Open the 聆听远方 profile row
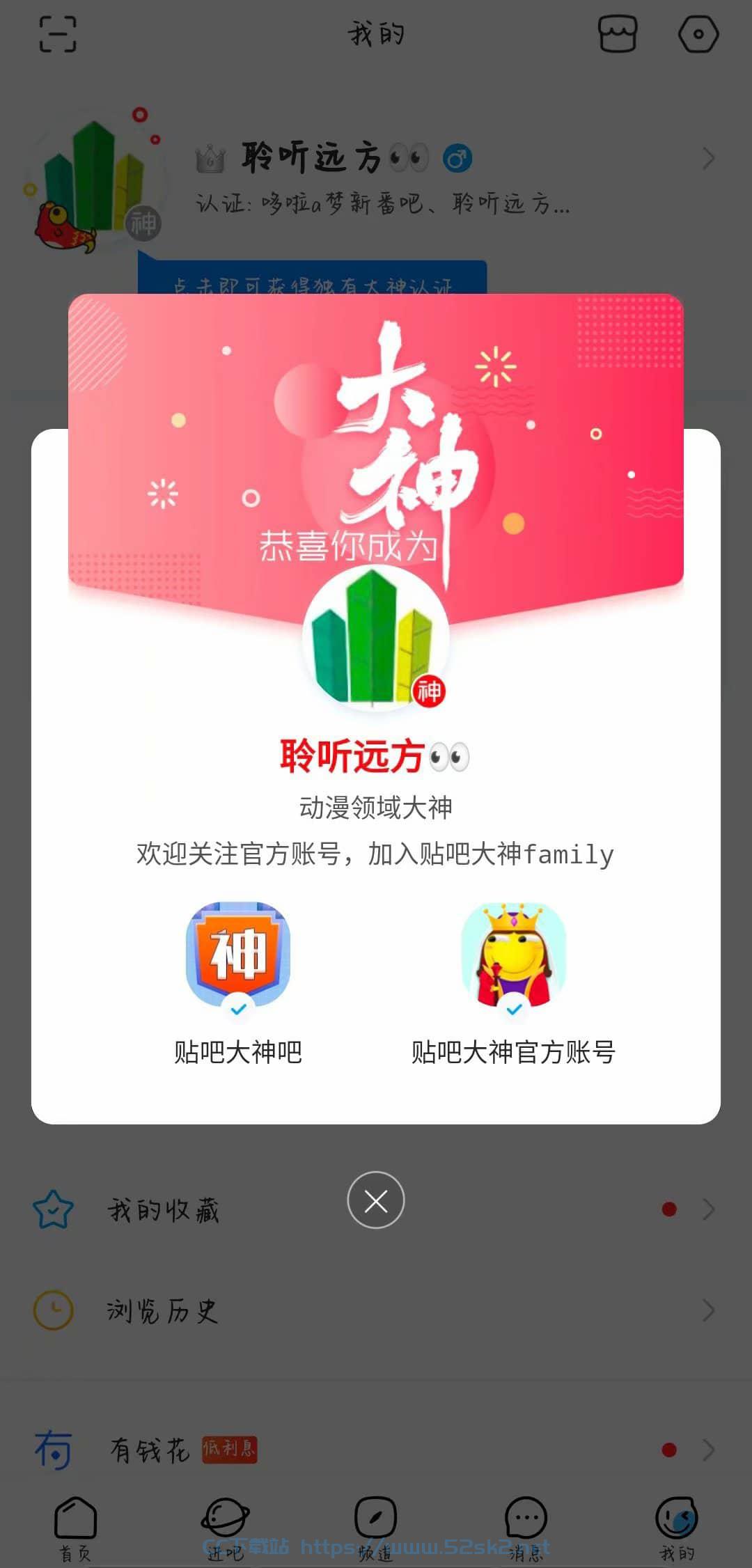The height and width of the screenshot is (1568, 752). [376, 178]
